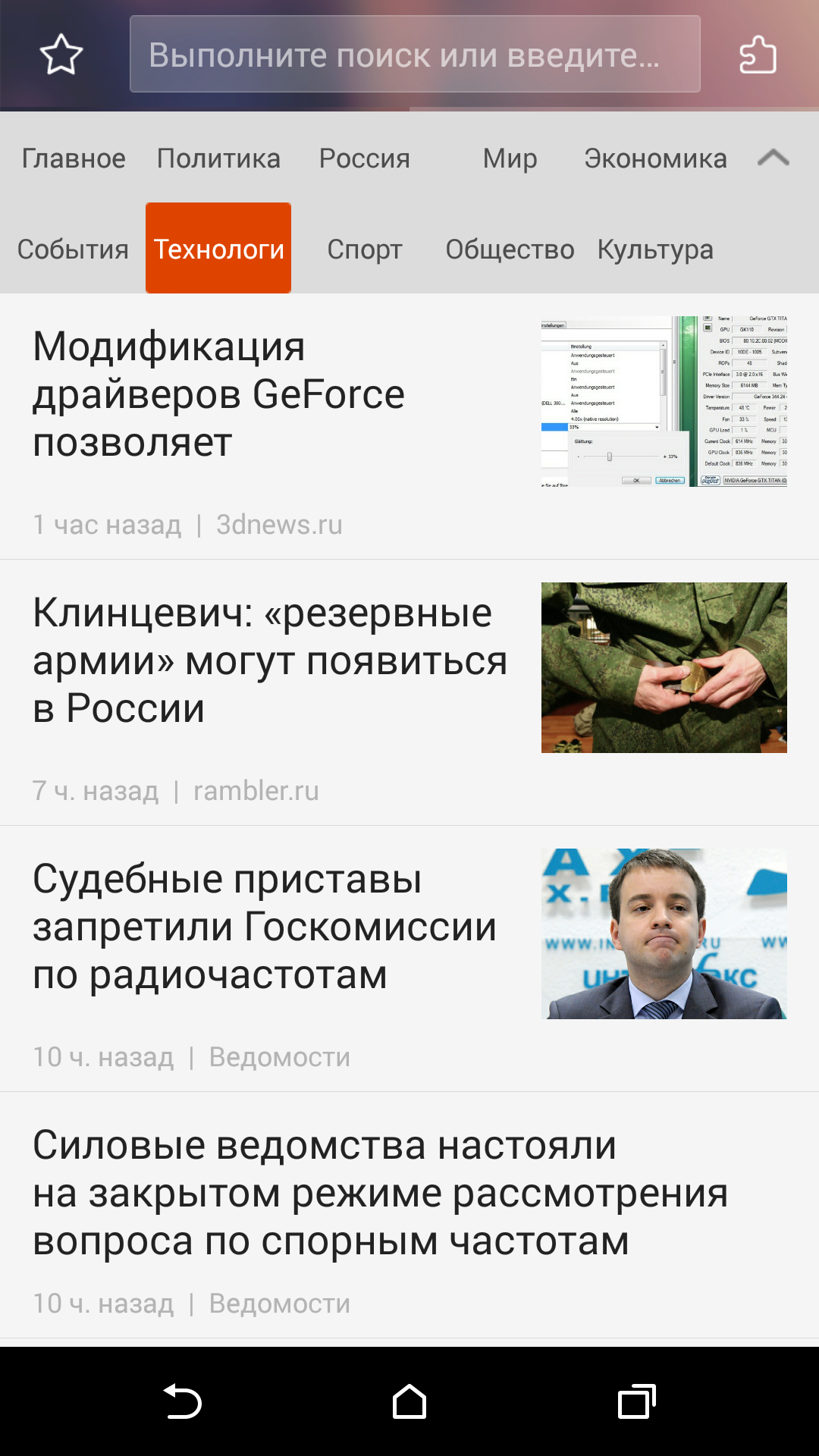Open the Спорт category
Image resolution: width=819 pixels, height=1456 pixels.
pyautogui.click(x=364, y=249)
